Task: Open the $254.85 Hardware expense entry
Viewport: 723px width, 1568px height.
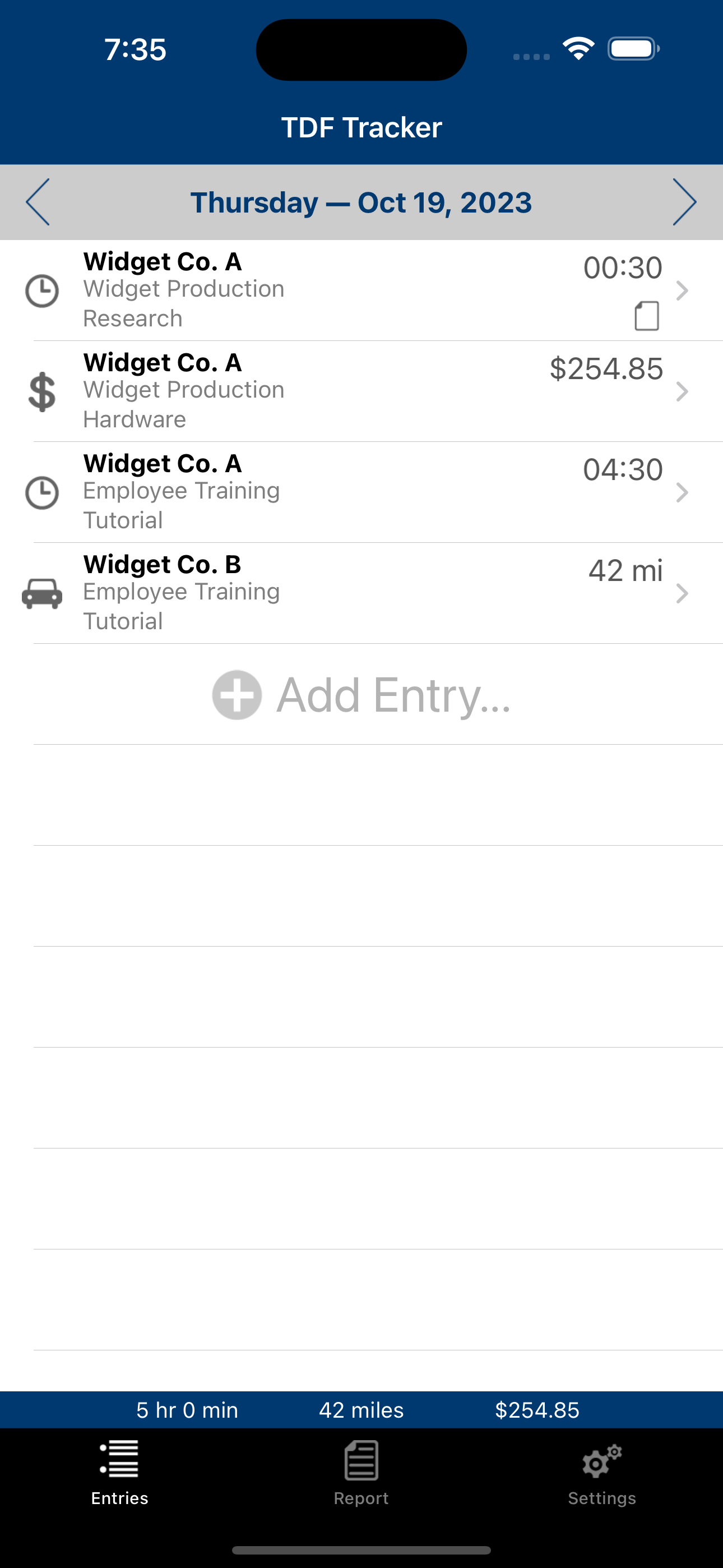Action: (361, 391)
